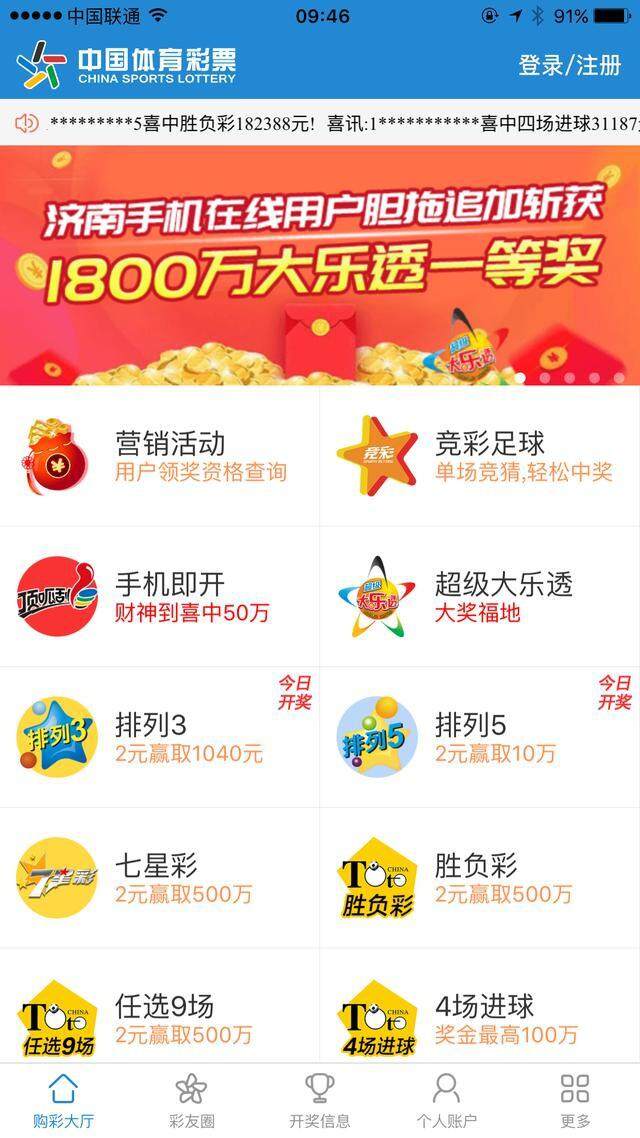This screenshot has width=640, height=1138.
Task: Select 手机即开 instant lottery
Action: coord(160,597)
